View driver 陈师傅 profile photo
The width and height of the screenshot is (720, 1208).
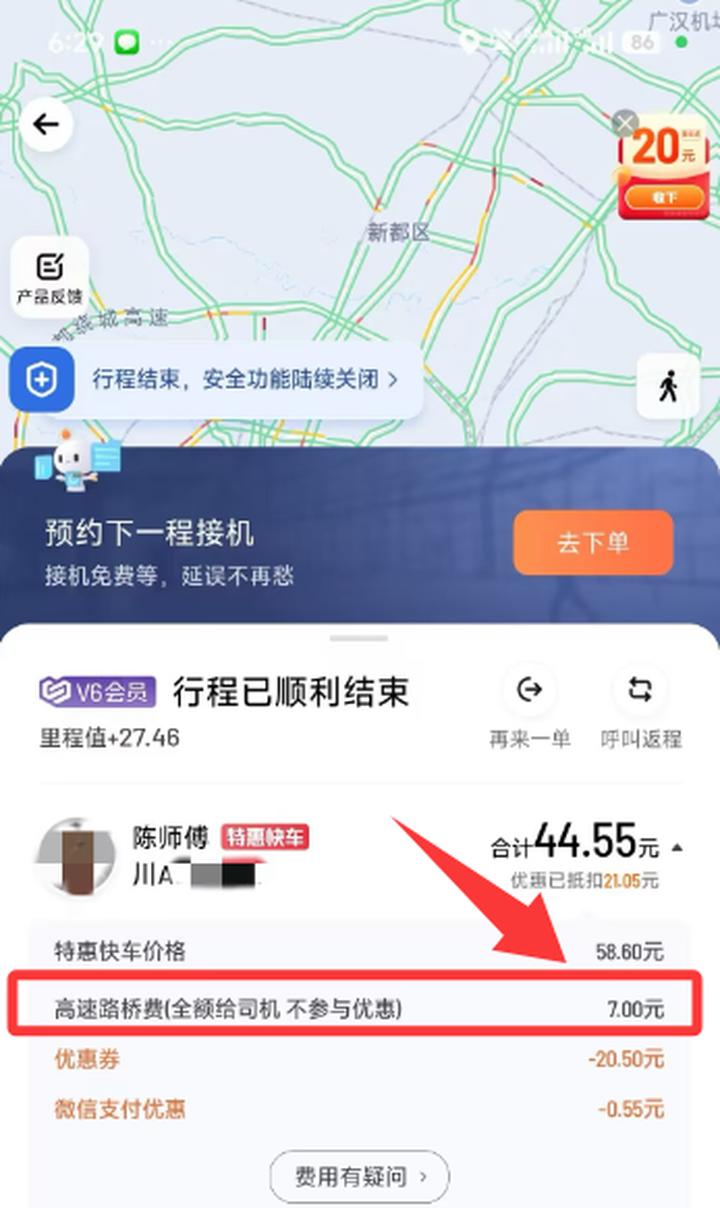pyautogui.click(x=76, y=859)
